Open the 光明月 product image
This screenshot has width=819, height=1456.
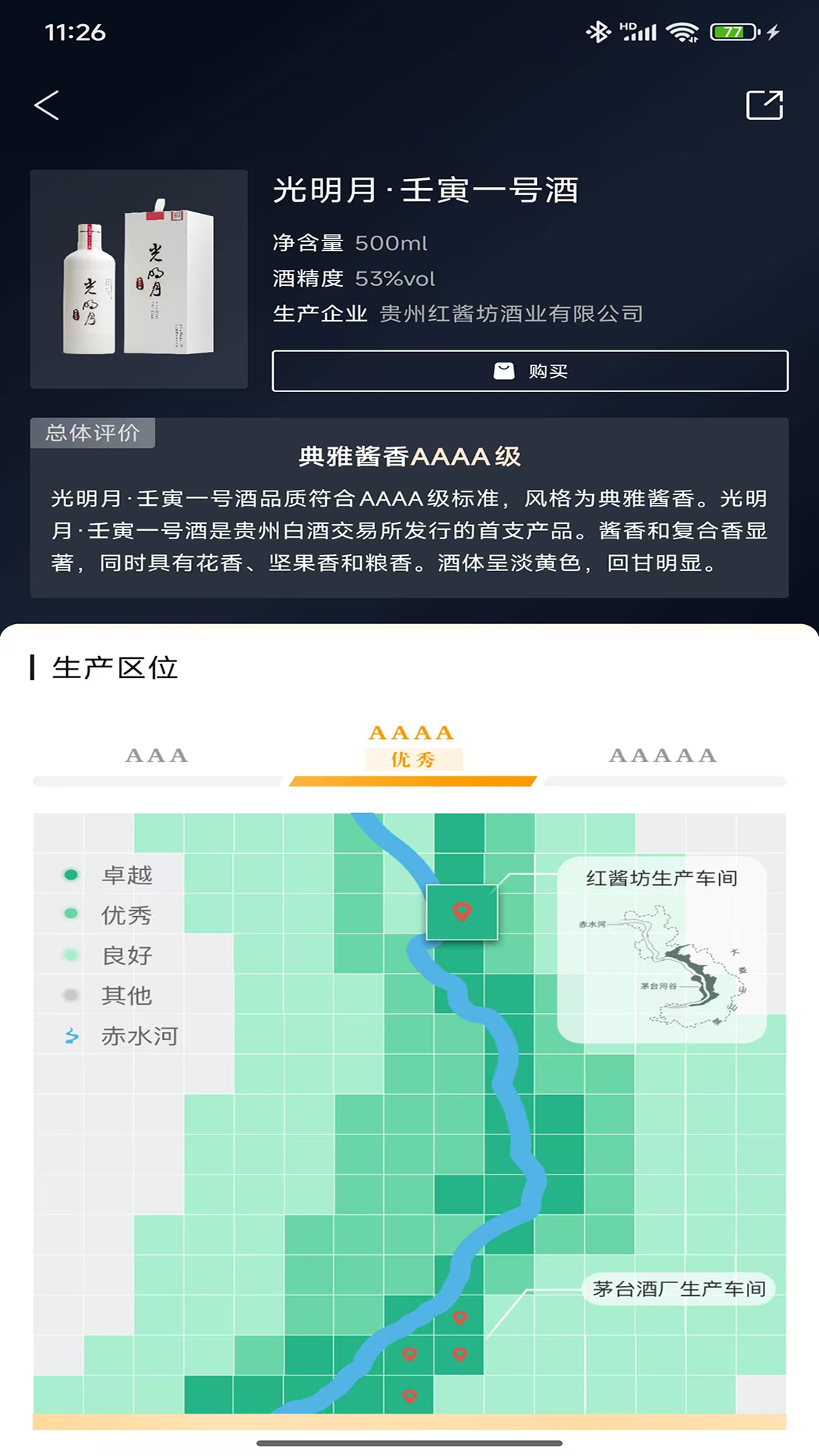pos(139,279)
